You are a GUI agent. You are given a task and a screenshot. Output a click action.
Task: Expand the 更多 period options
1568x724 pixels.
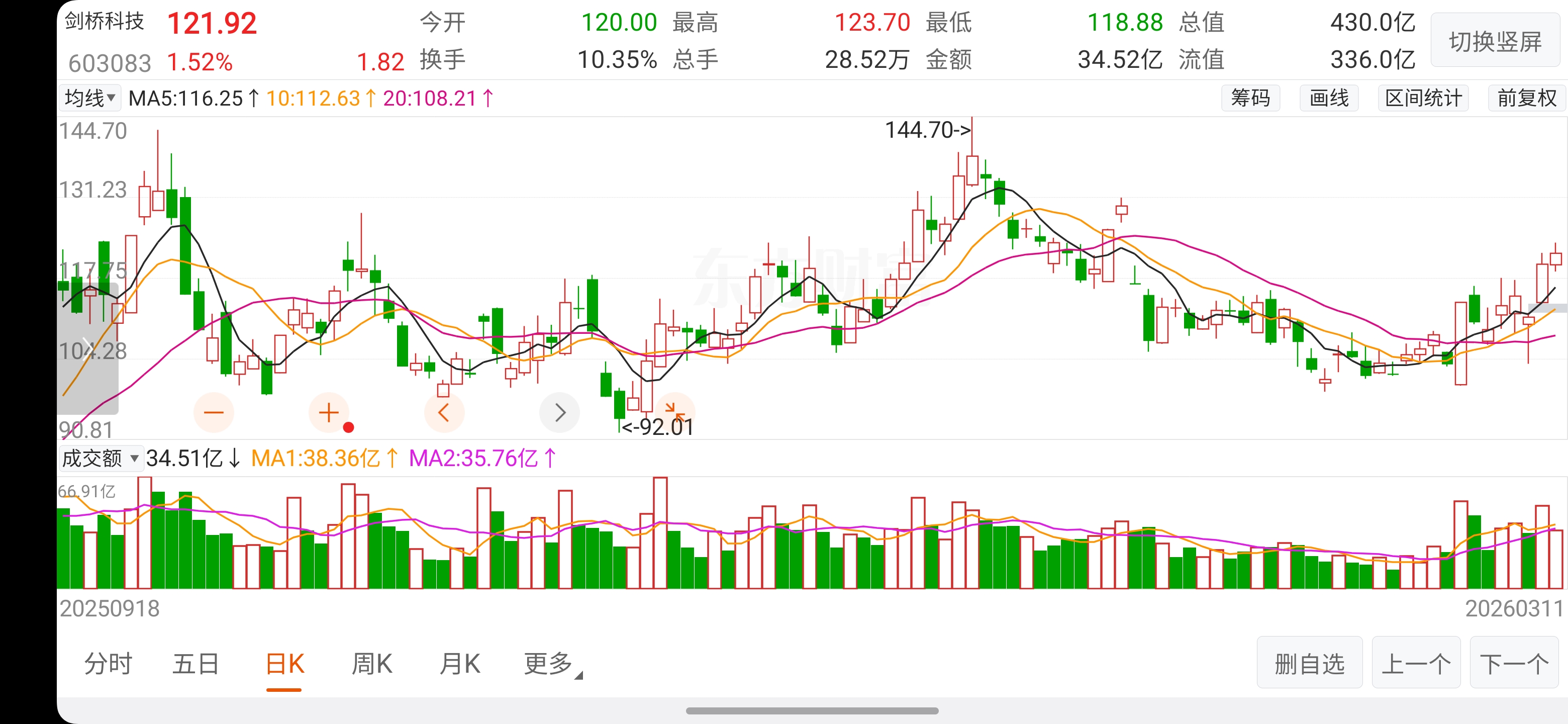551,664
